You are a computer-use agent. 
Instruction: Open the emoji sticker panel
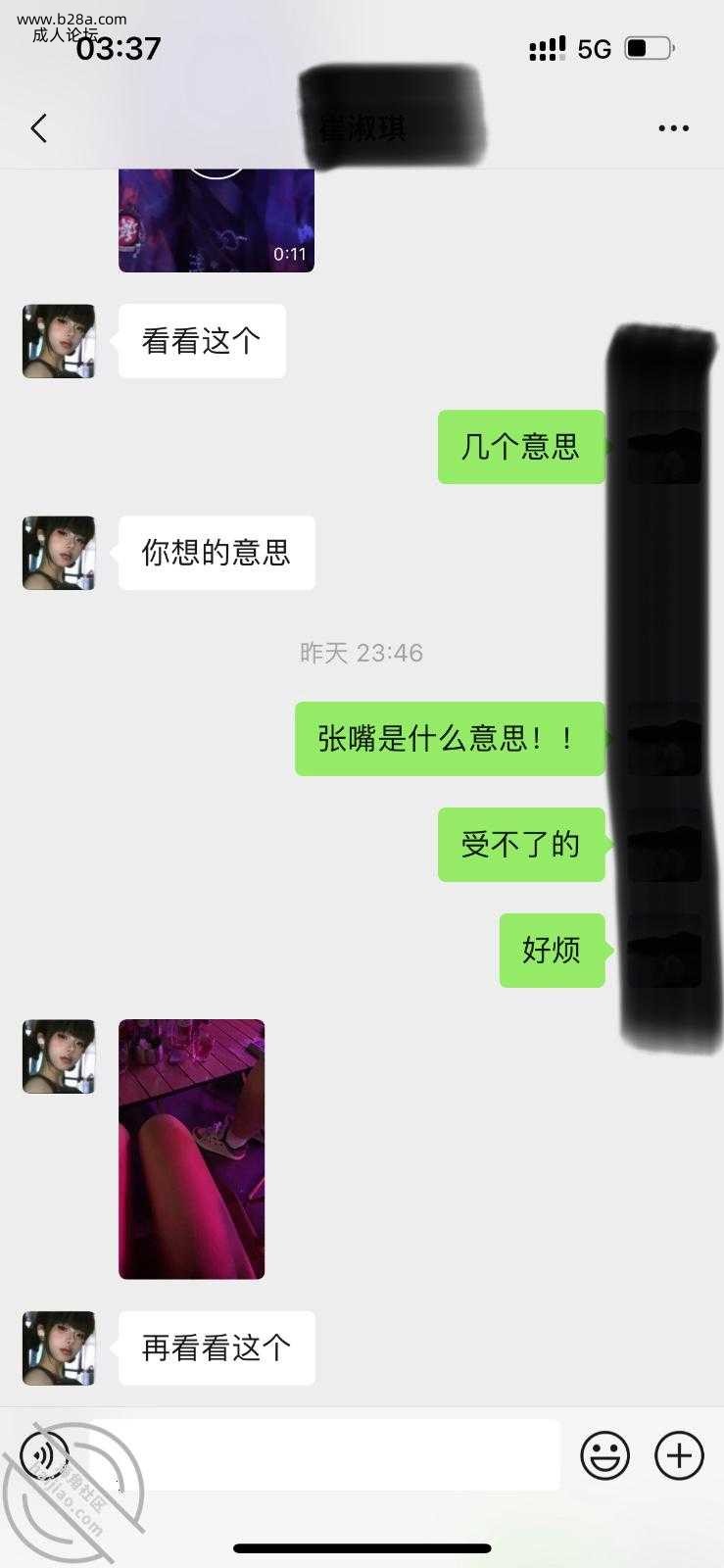(604, 1455)
